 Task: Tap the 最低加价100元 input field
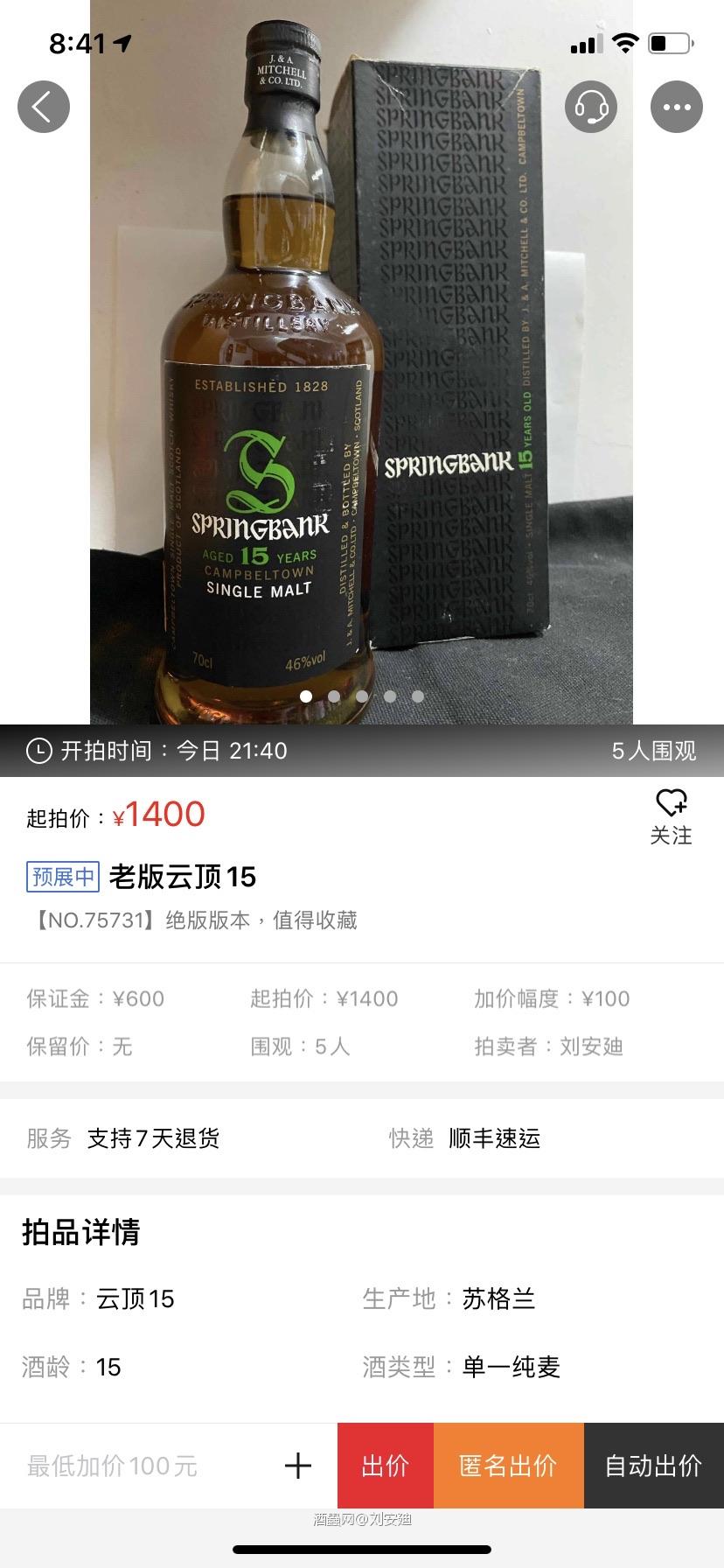[x=112, y=1466]
